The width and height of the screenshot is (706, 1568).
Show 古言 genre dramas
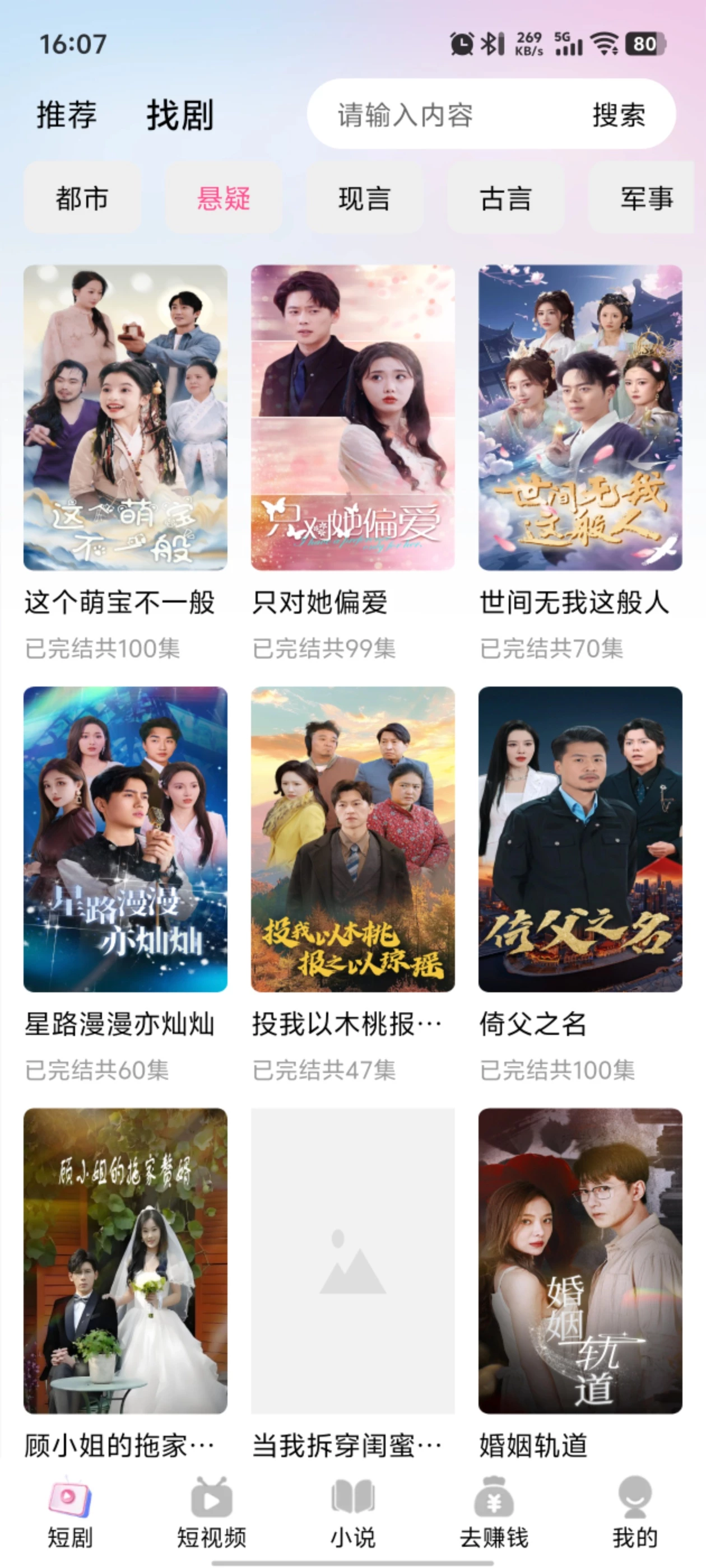[x=505, y=198]
